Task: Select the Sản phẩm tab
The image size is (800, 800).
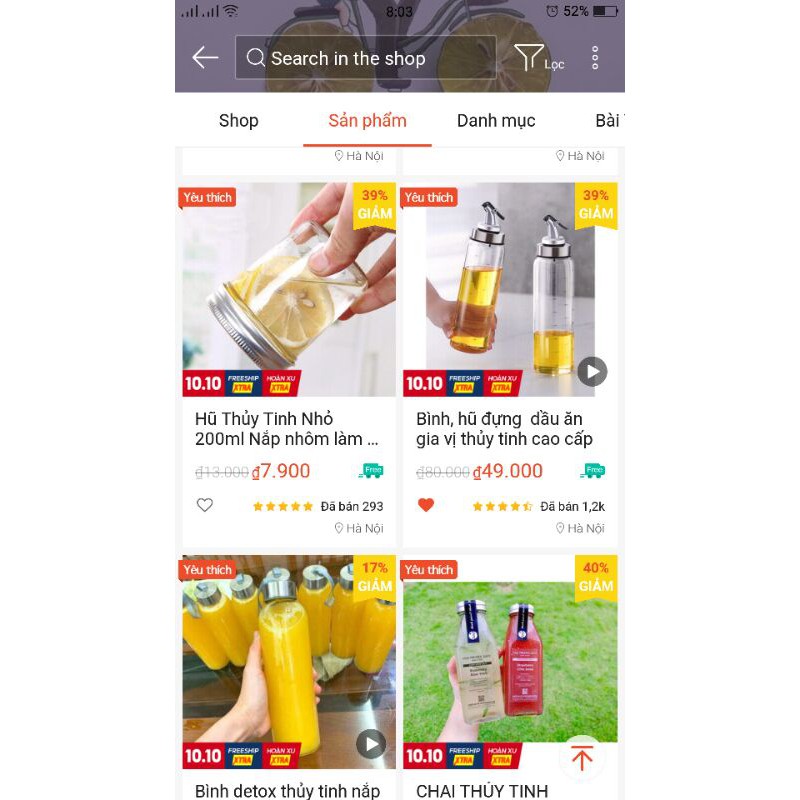Action: pos(367,121)
